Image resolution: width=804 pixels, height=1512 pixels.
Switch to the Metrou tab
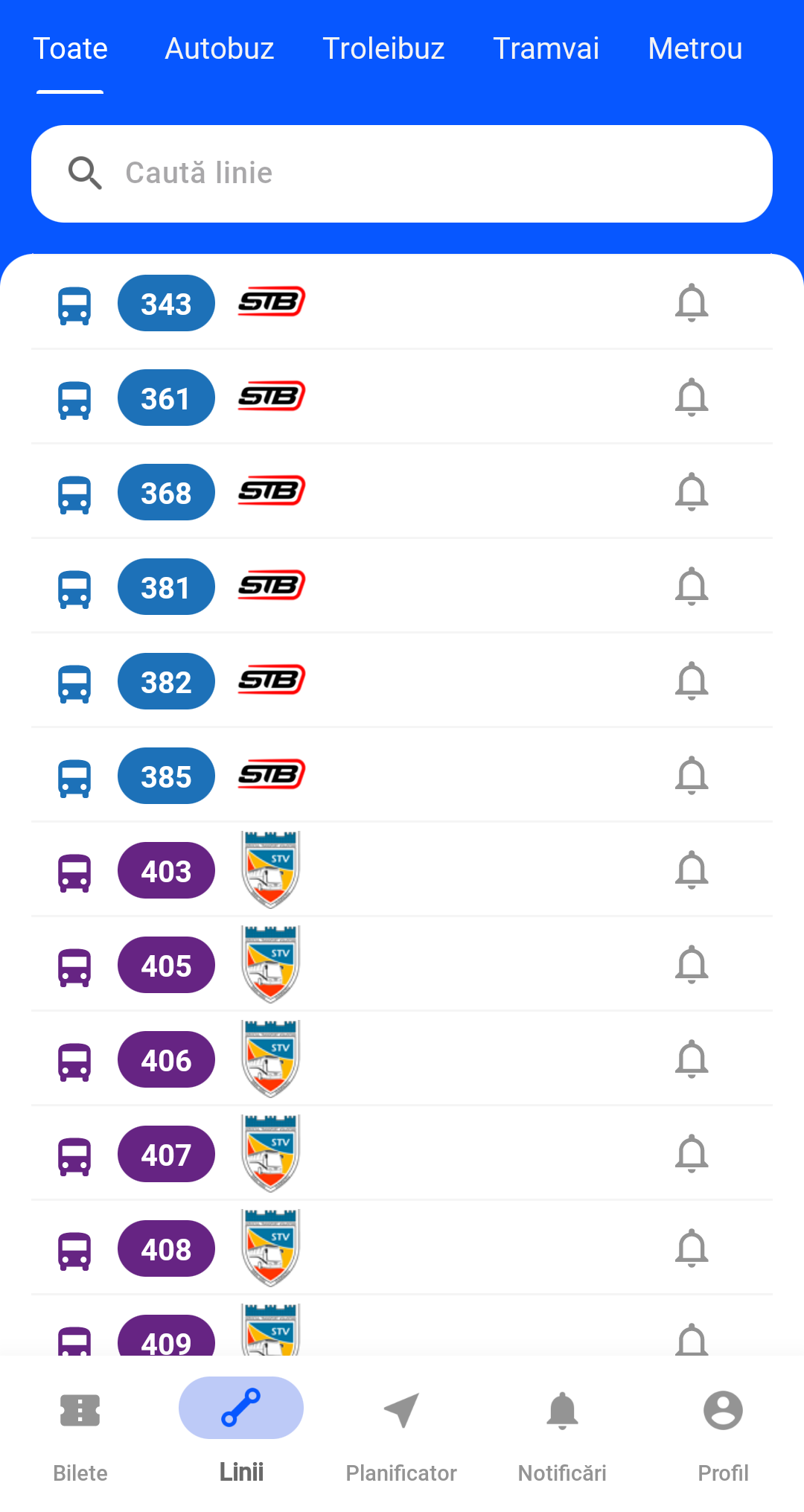tap(695, 49)
